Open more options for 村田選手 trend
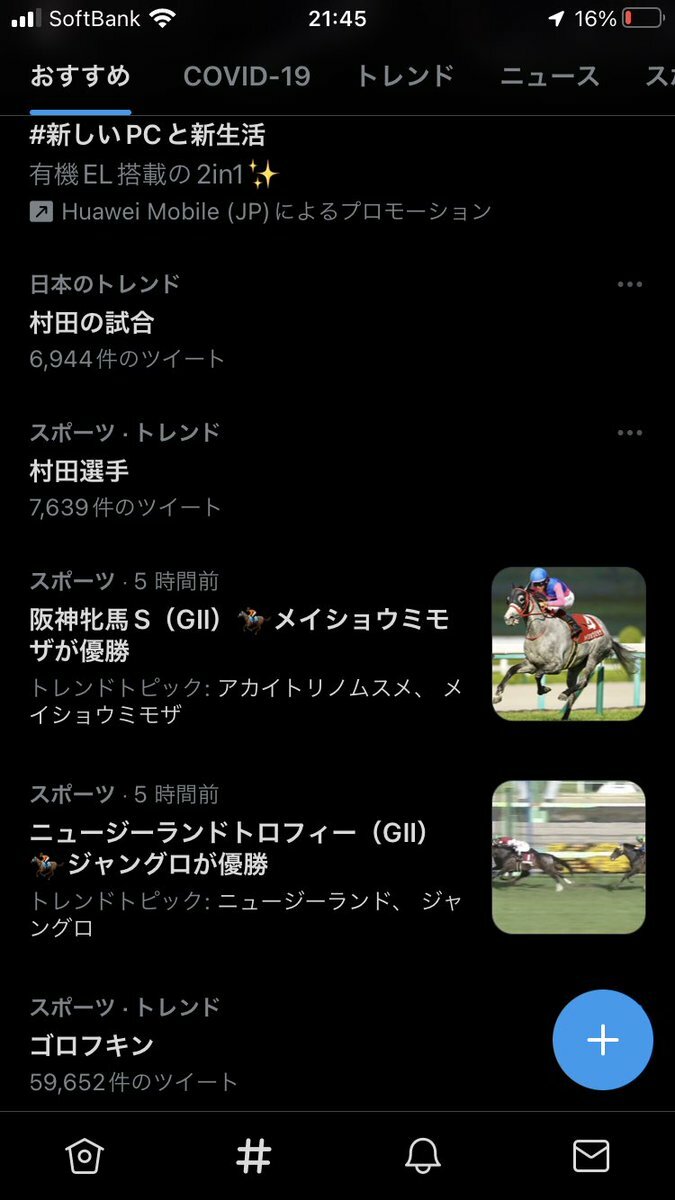The width and height of the screenshot is (675, 1200). (629, 433)
